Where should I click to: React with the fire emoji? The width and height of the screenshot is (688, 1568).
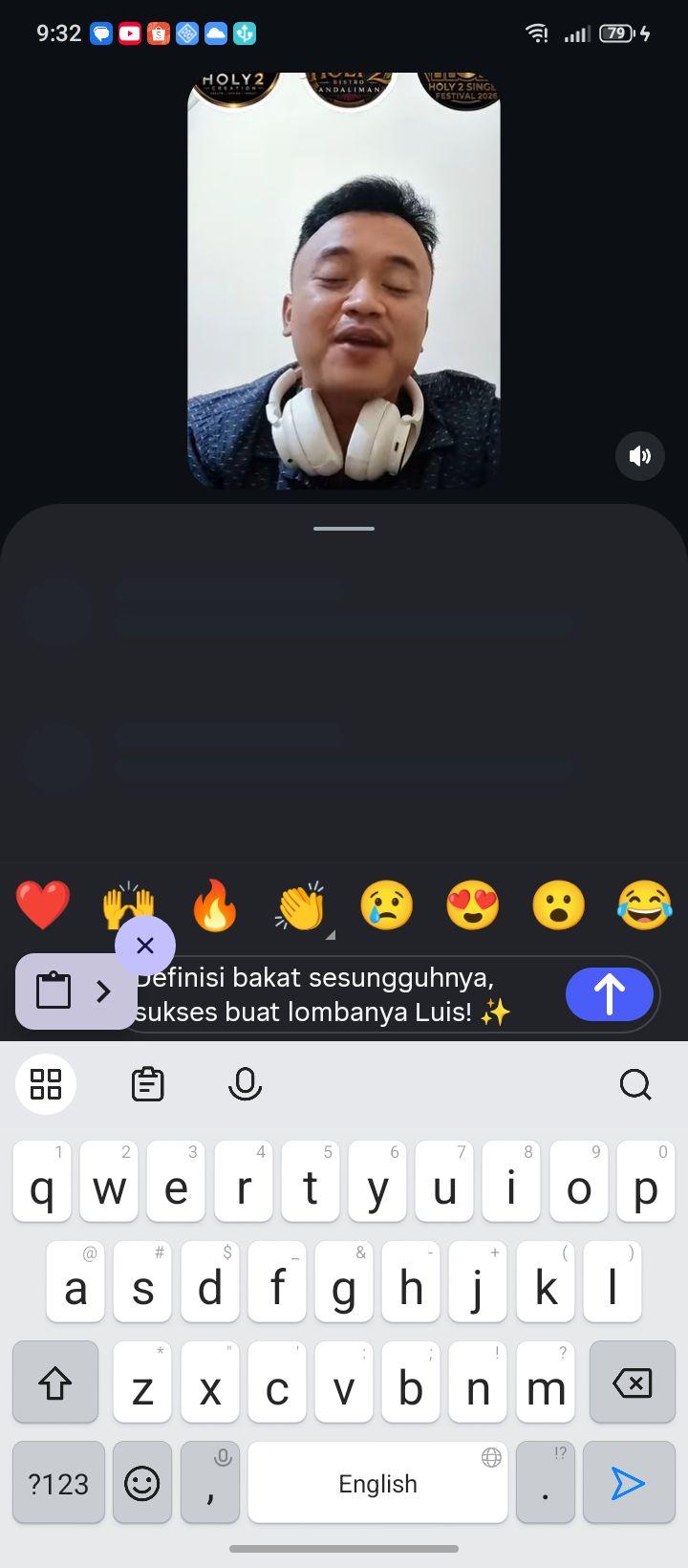click(215, 904)
